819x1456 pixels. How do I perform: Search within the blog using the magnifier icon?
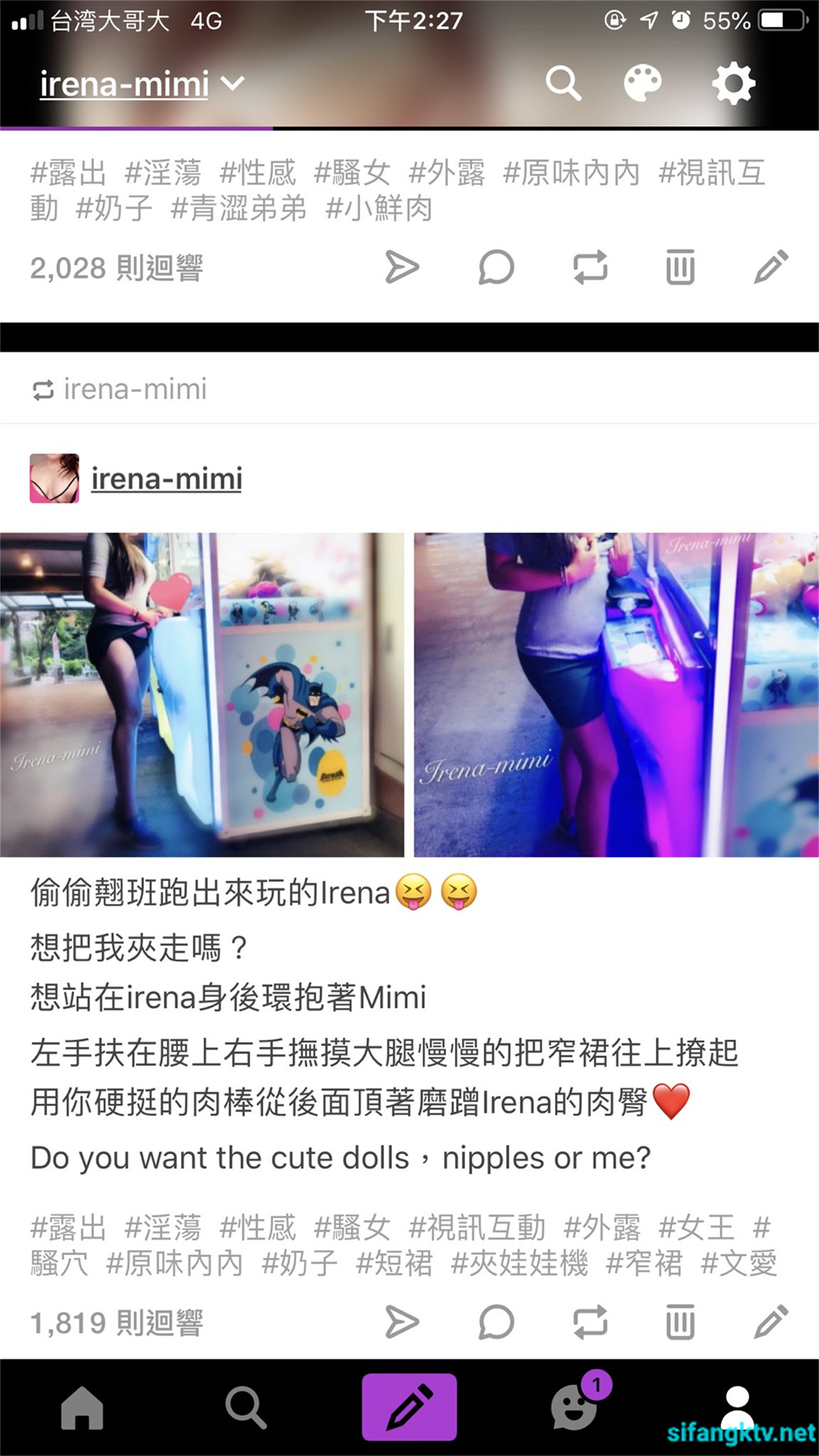[x=563, y=83]
